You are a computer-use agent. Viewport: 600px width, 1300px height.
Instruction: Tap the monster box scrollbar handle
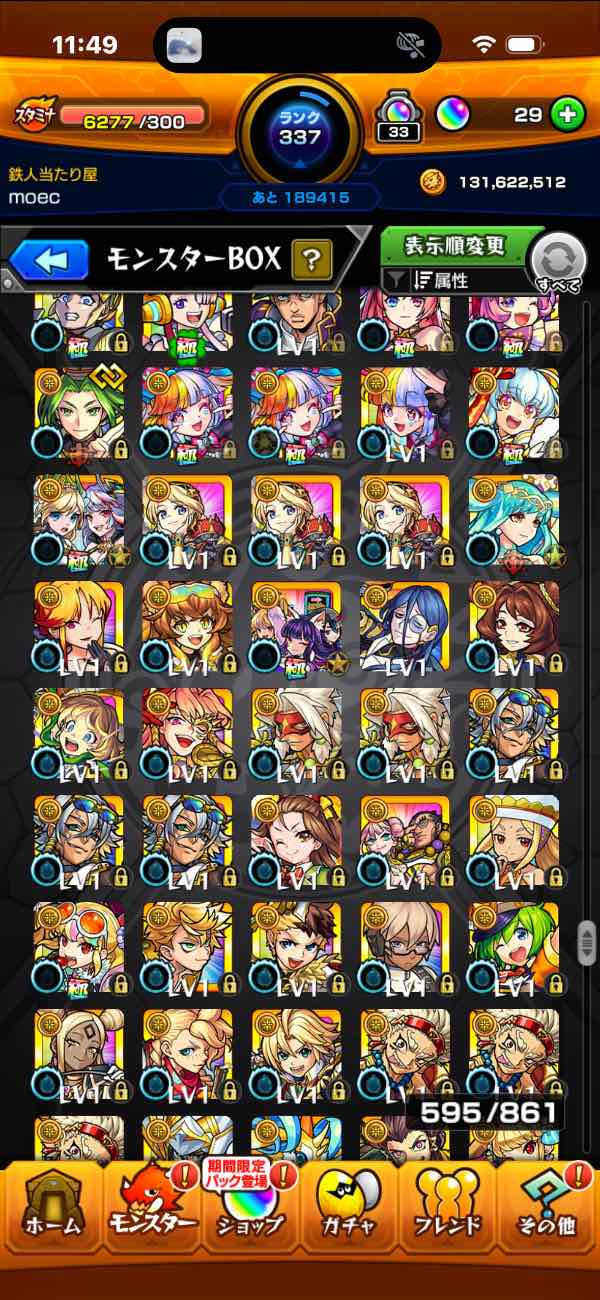coord(588,942)
